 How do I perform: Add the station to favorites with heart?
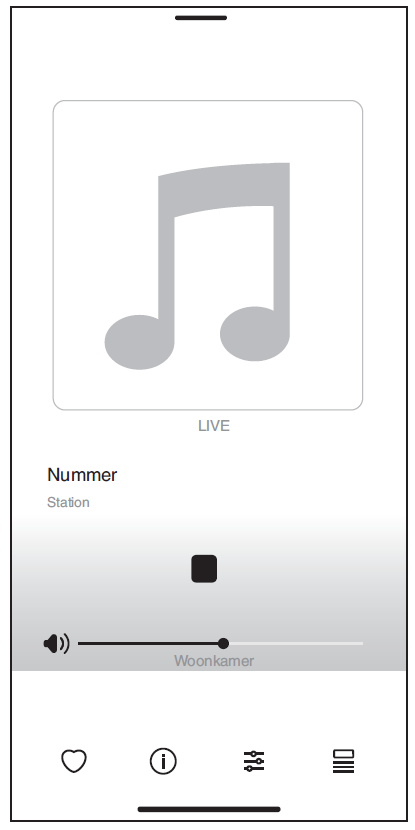tap(74, 761)
